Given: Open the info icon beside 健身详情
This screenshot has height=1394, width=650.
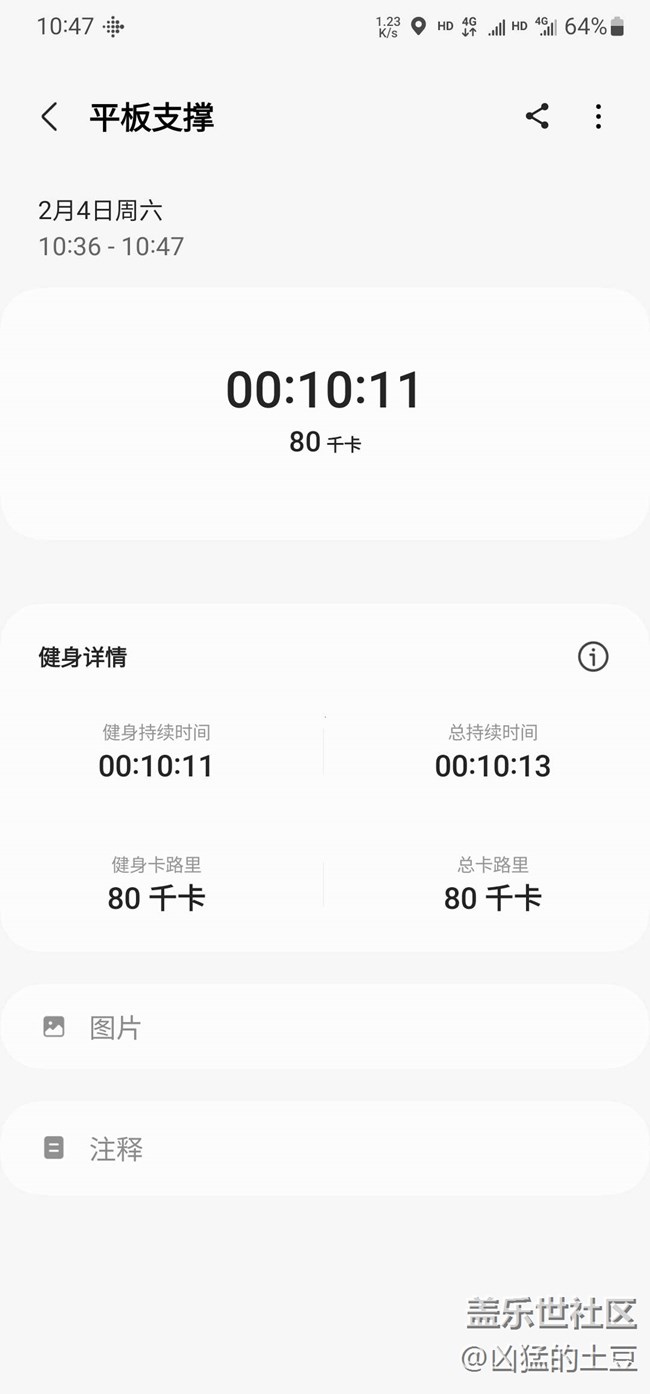Looking at the screenshot, I should click(x=593, y=657).
